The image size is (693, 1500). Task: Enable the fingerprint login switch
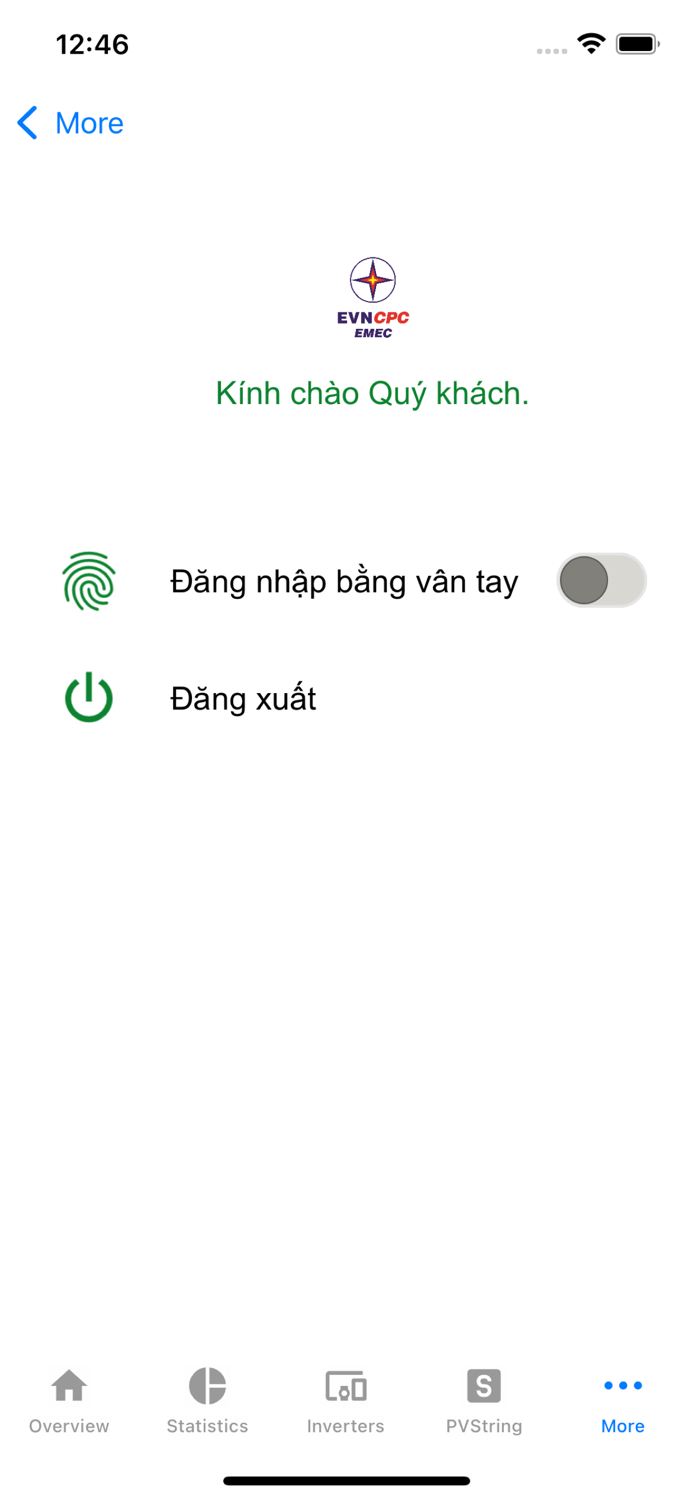point(601,581)
